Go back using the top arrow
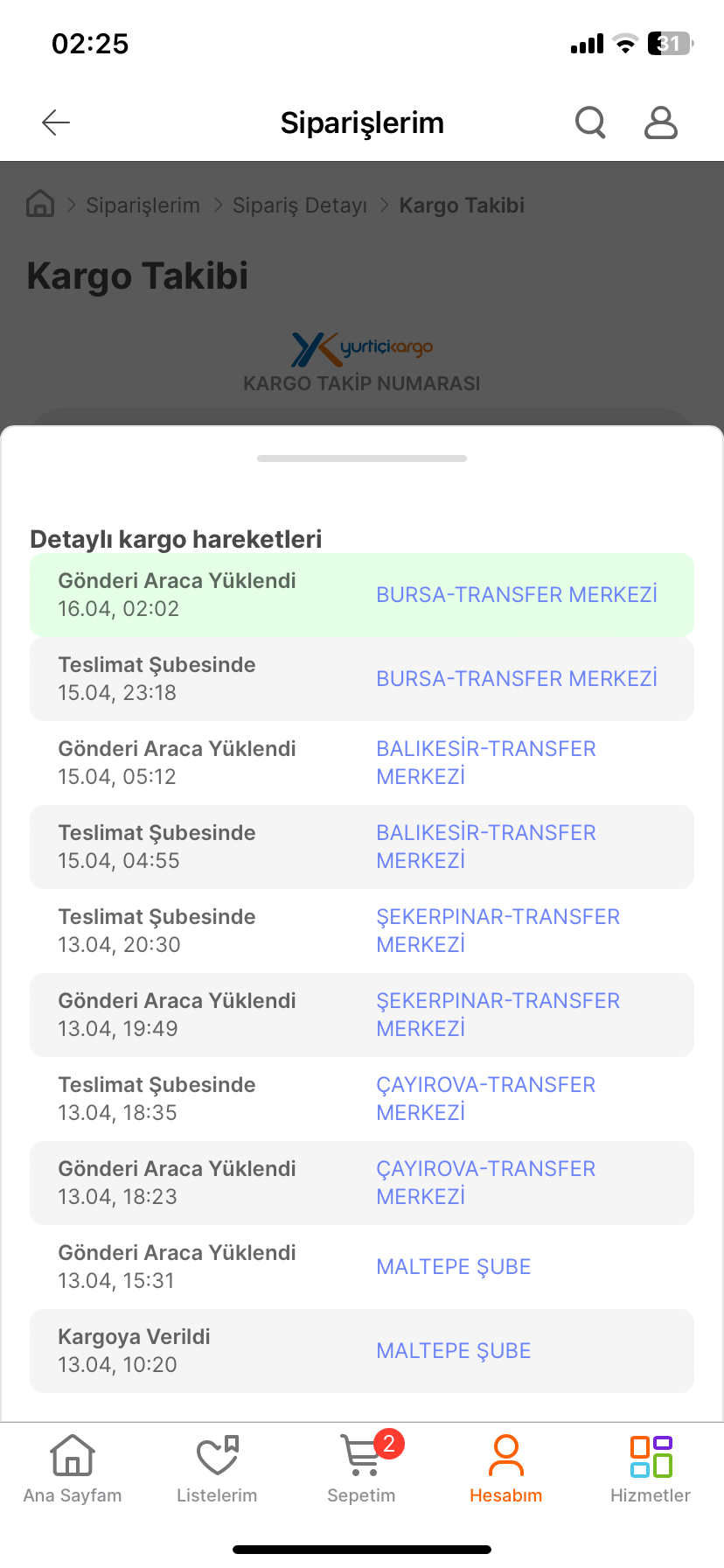This screenshot has height=1568, width=724. 56,122
